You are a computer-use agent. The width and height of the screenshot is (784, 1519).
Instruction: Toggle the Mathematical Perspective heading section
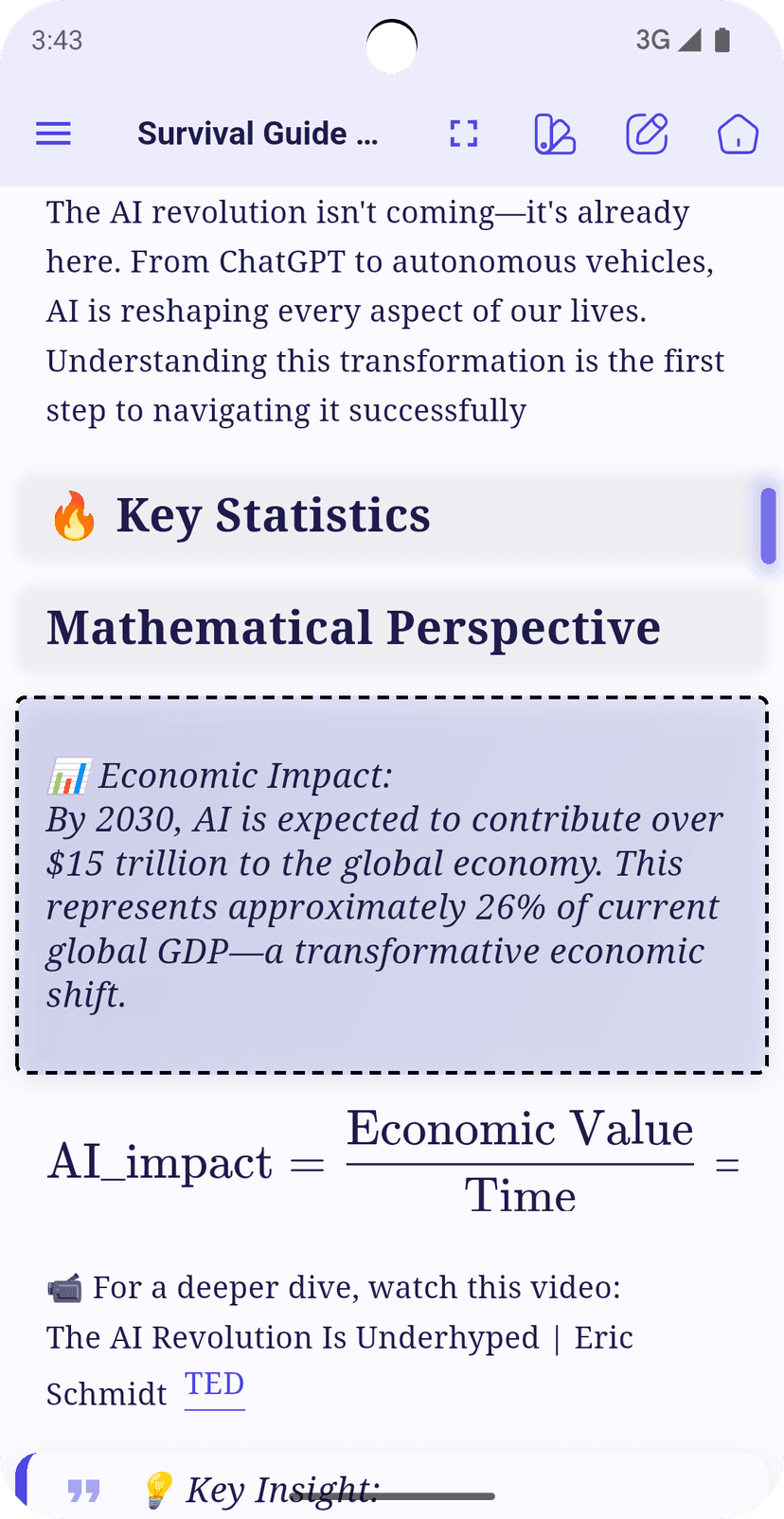click(x=353, y=628)
